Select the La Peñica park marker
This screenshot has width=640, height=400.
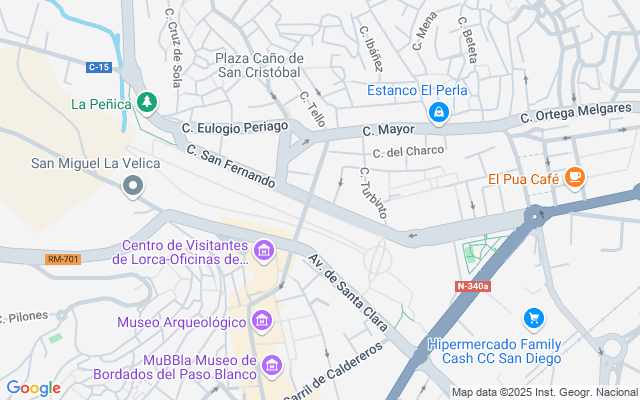coord(148,102)
